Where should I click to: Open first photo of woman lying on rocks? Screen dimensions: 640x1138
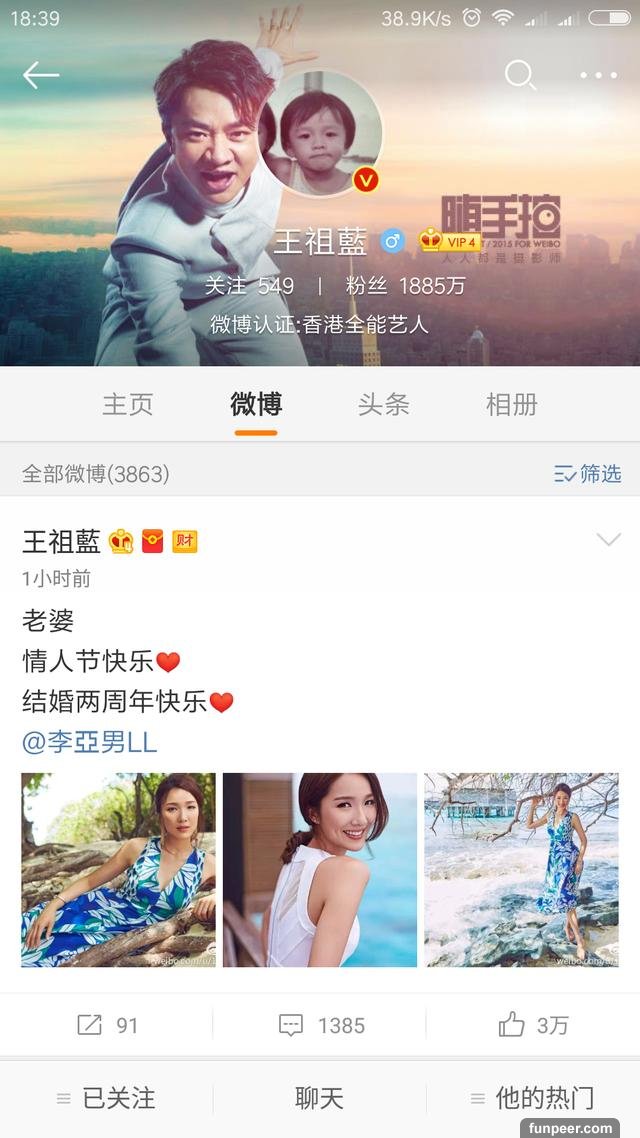[x=118, y=869]
